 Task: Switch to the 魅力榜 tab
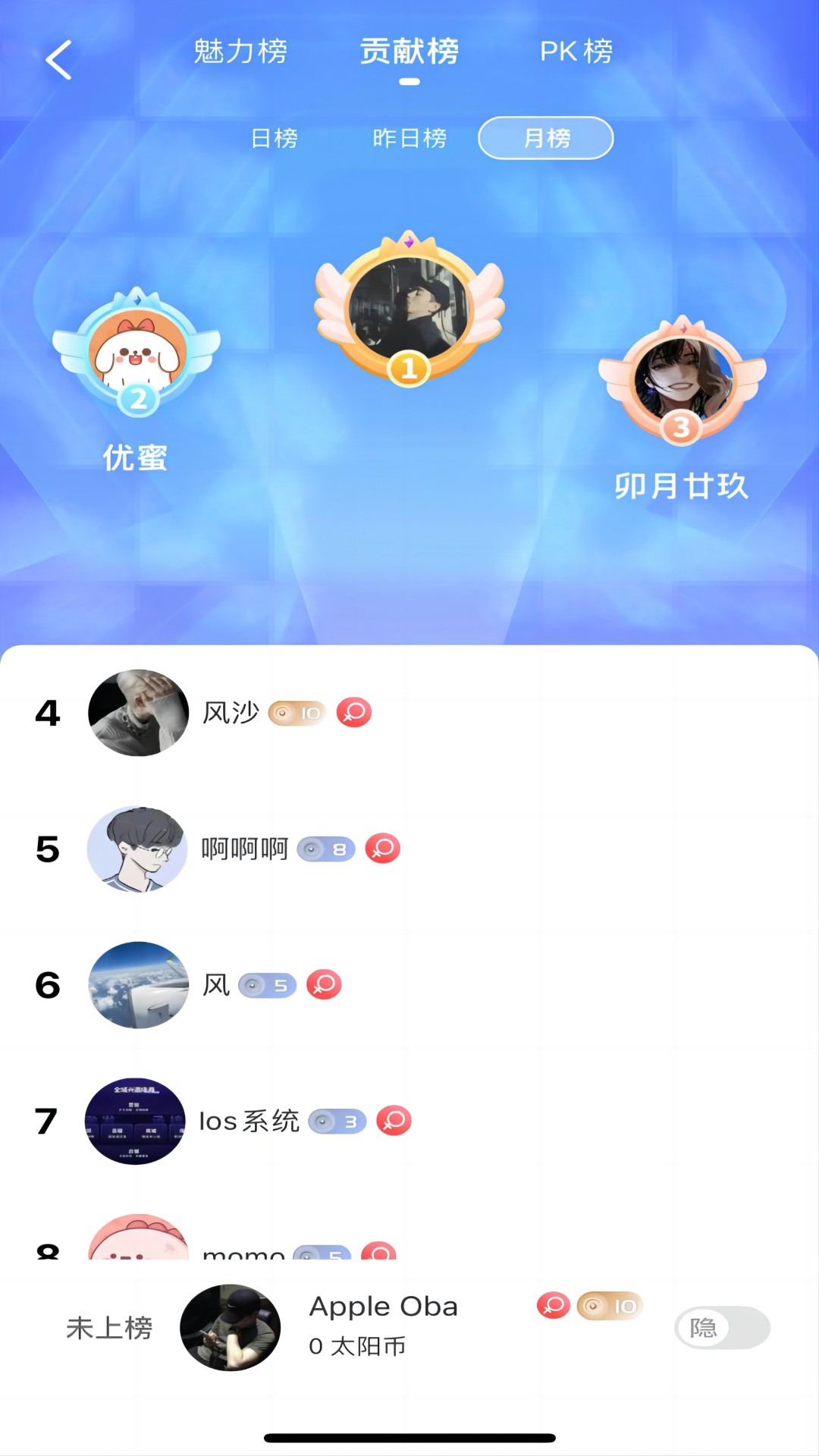pyautogui.click(x=240, y=52)
